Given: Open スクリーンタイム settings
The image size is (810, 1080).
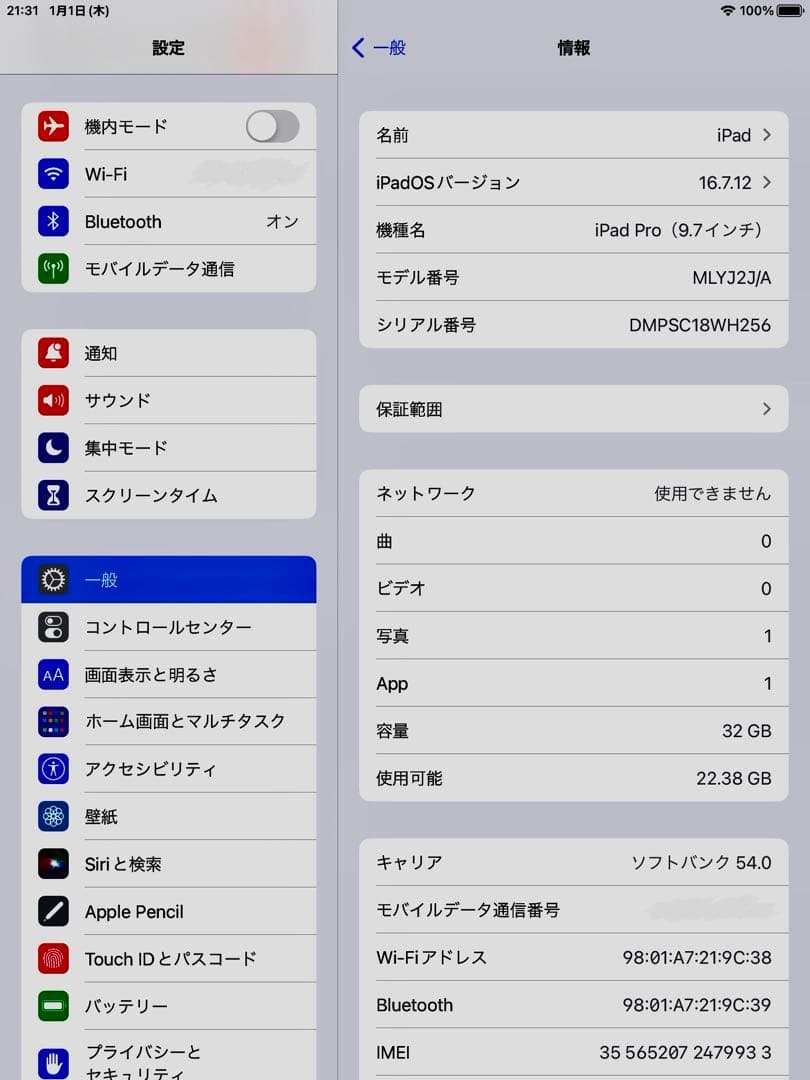Looking at the screenshot, I should tap(168, 495).
